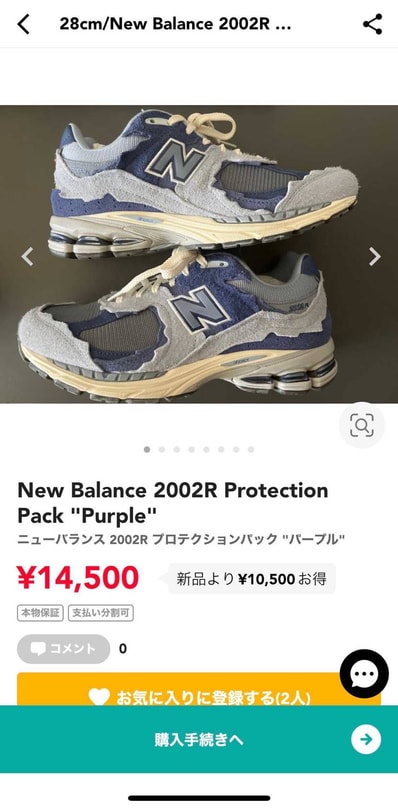Open image search with the magnifier icon

[x=361, y=425]
